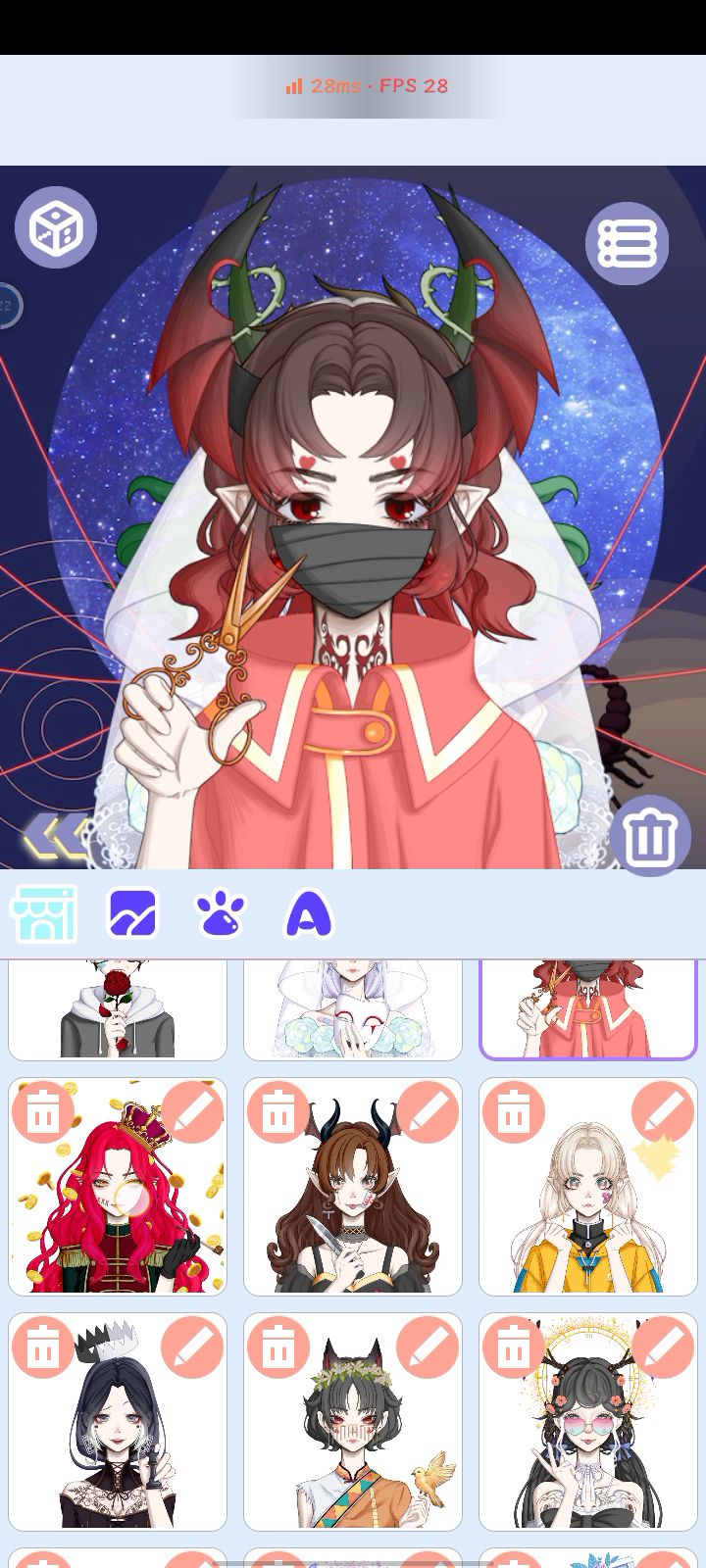Delete the blonde yellow-jacket avatar
Image resolution: width=706 pixels, height=1568 pixels.
tap(513, 1112)
